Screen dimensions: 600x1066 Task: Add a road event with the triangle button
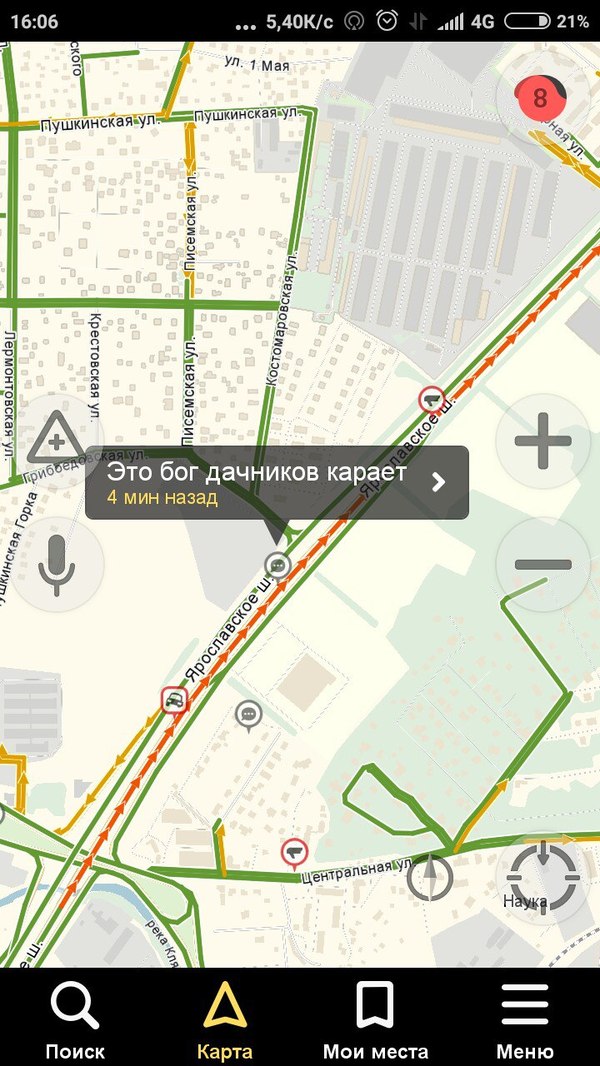55,441
